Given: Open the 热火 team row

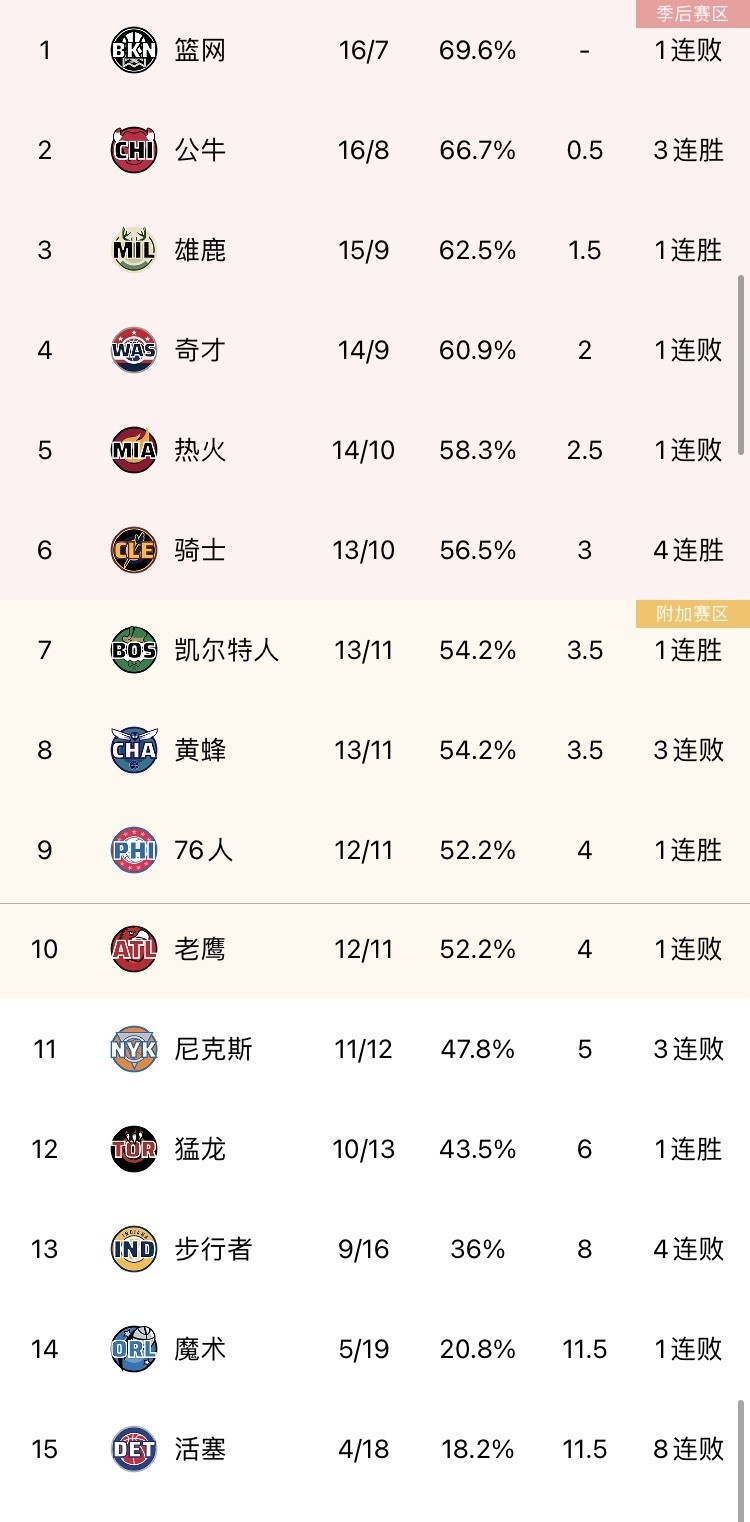Looking at the screenshot, I should (200, 450).
